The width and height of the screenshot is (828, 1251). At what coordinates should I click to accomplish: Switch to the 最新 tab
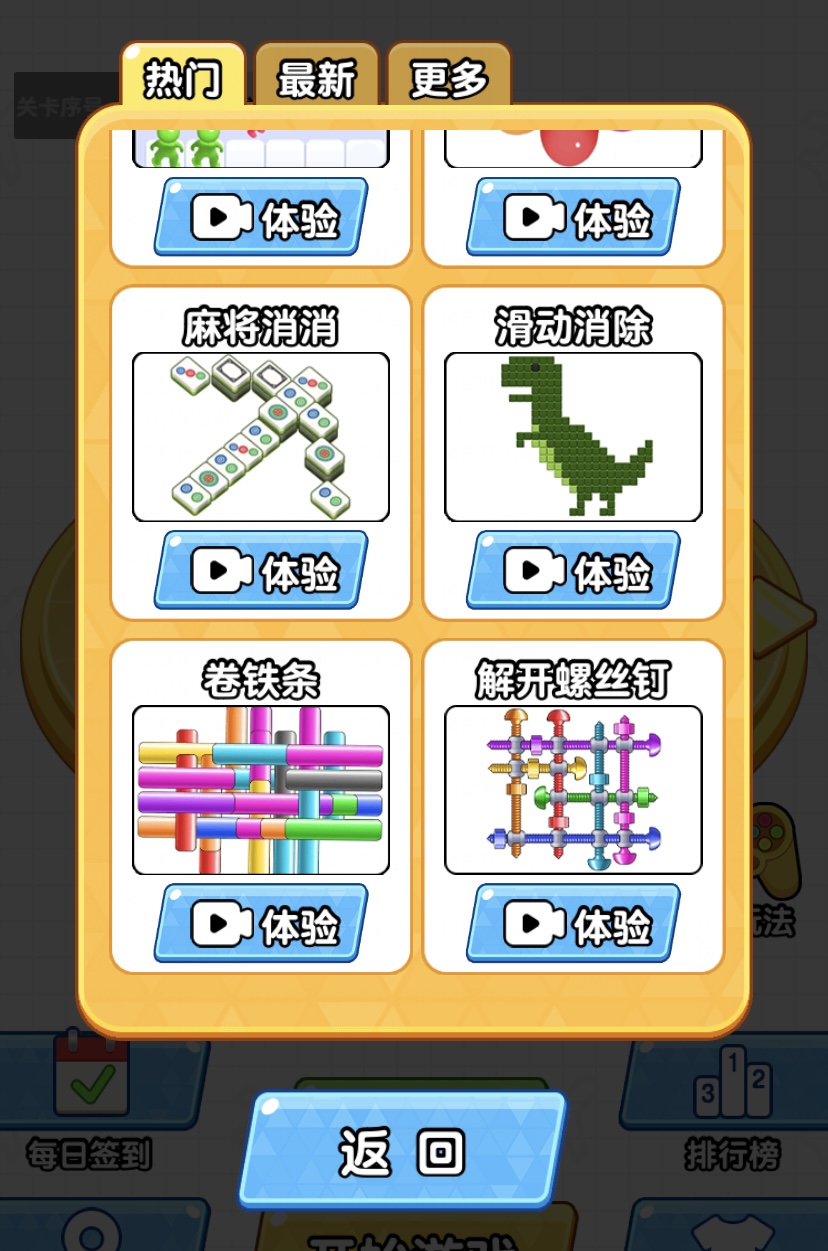pyautogui.click(x=316, y=78)
